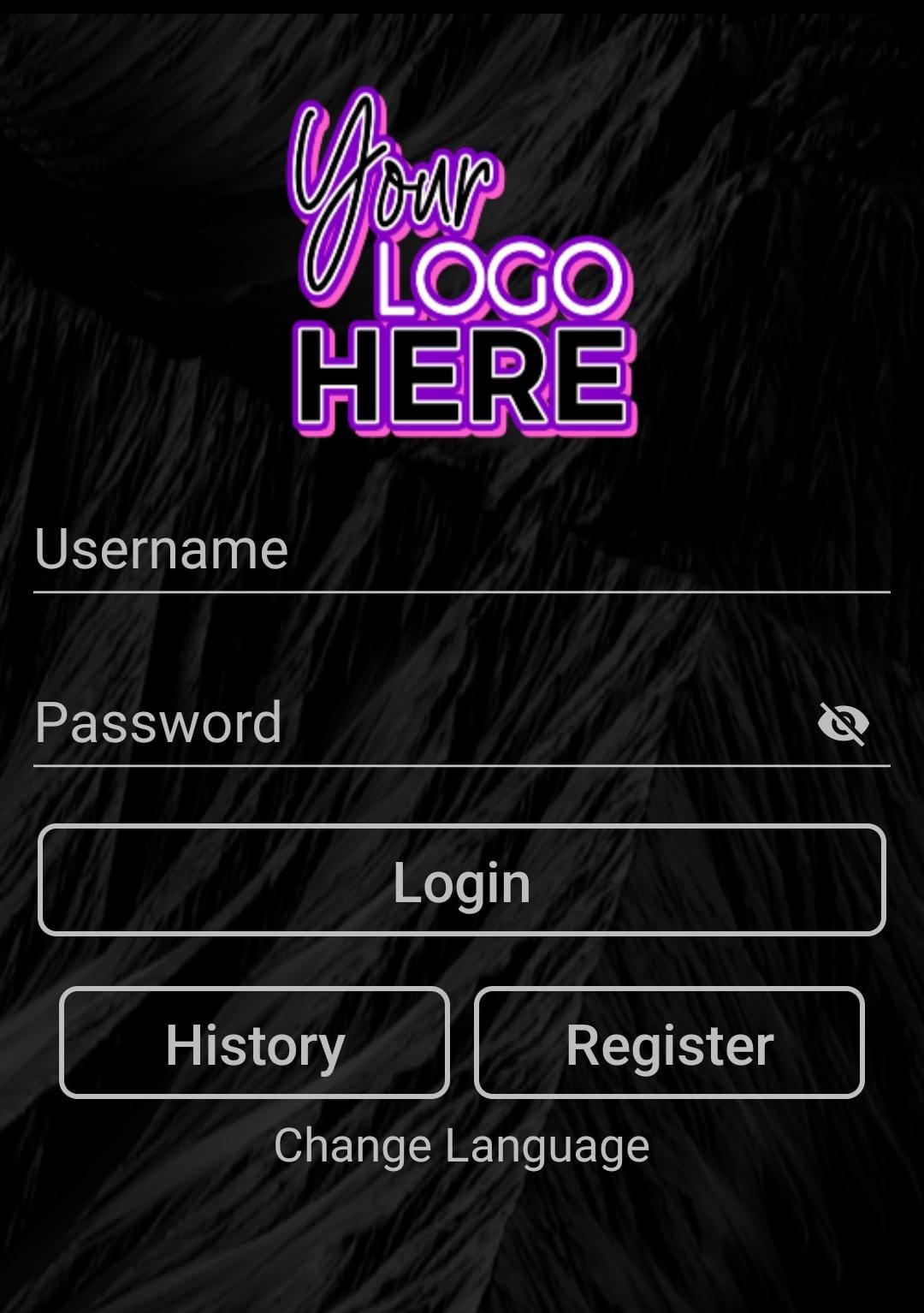Toggle password visibility eye icon
Image resolution: width=924 pixels, height=1313 pixels.
click(844, 724)
